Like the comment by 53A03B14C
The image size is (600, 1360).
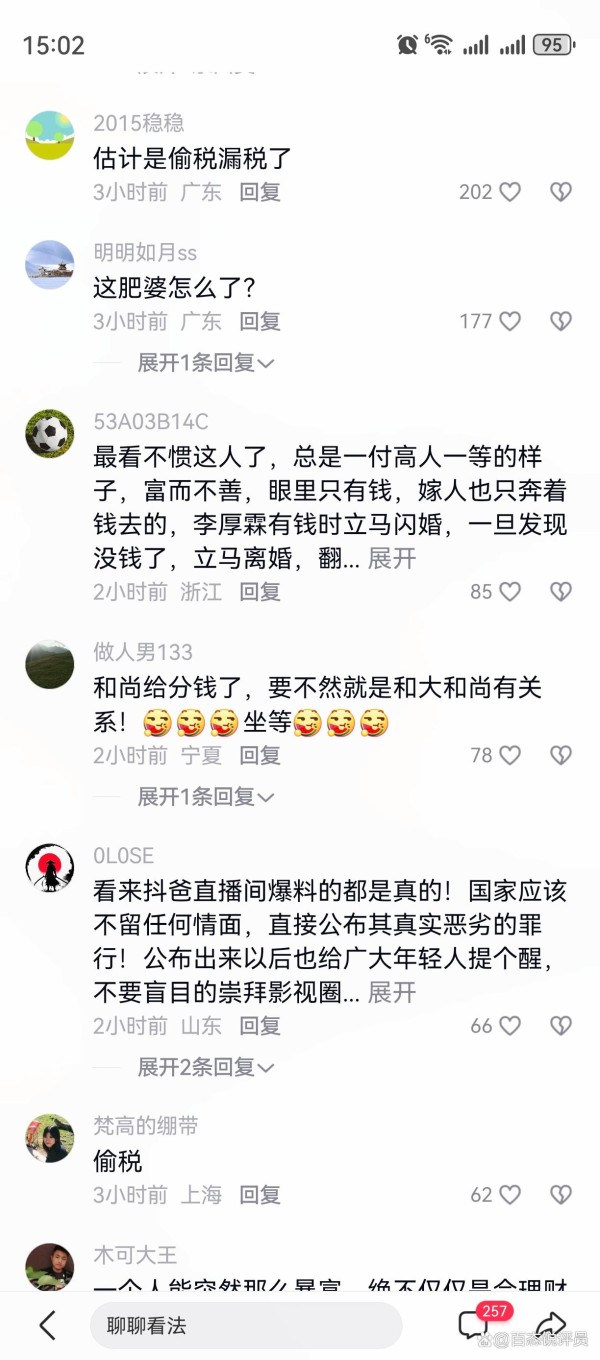click(x=510, y=591)
